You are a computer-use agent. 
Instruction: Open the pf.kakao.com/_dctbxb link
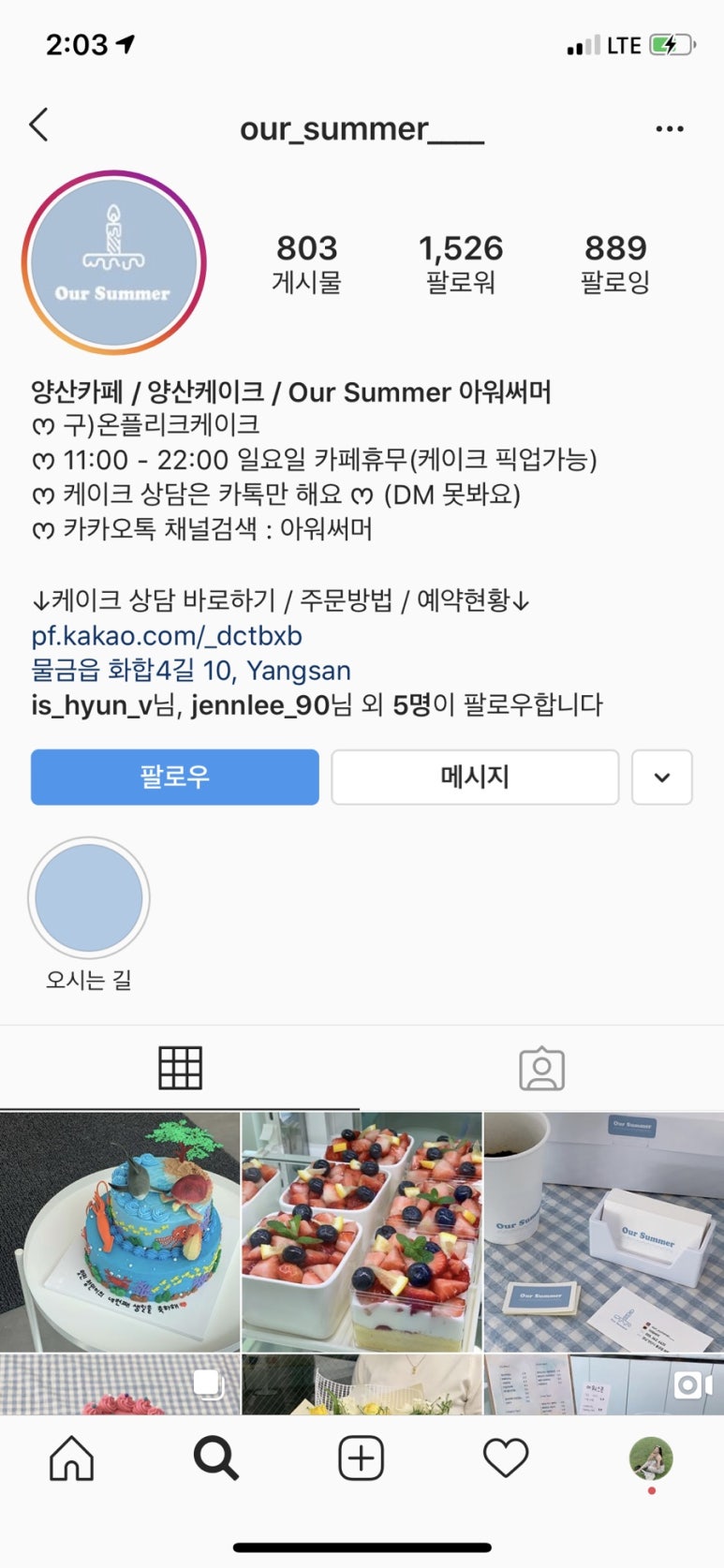[167, 636]
